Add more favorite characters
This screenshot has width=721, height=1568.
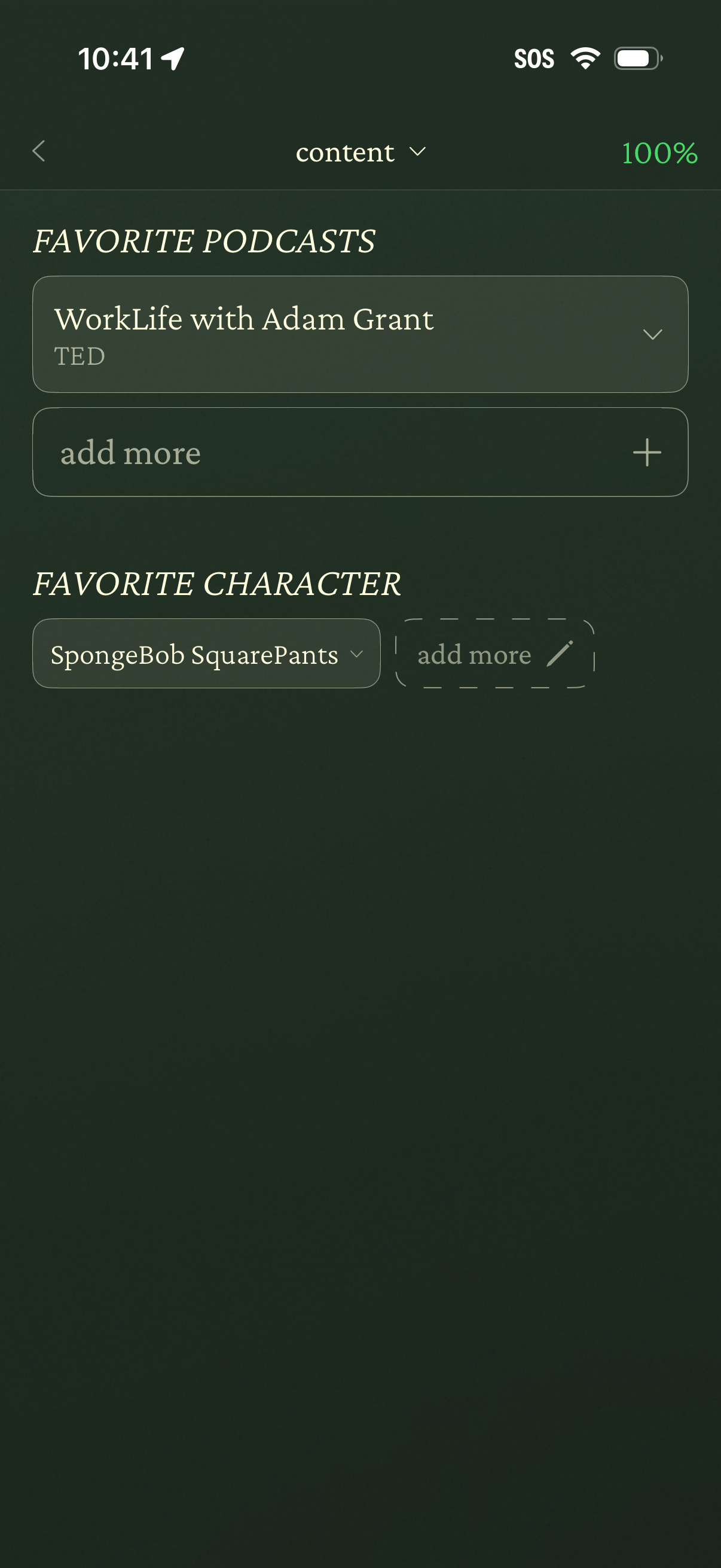(494, 654)
